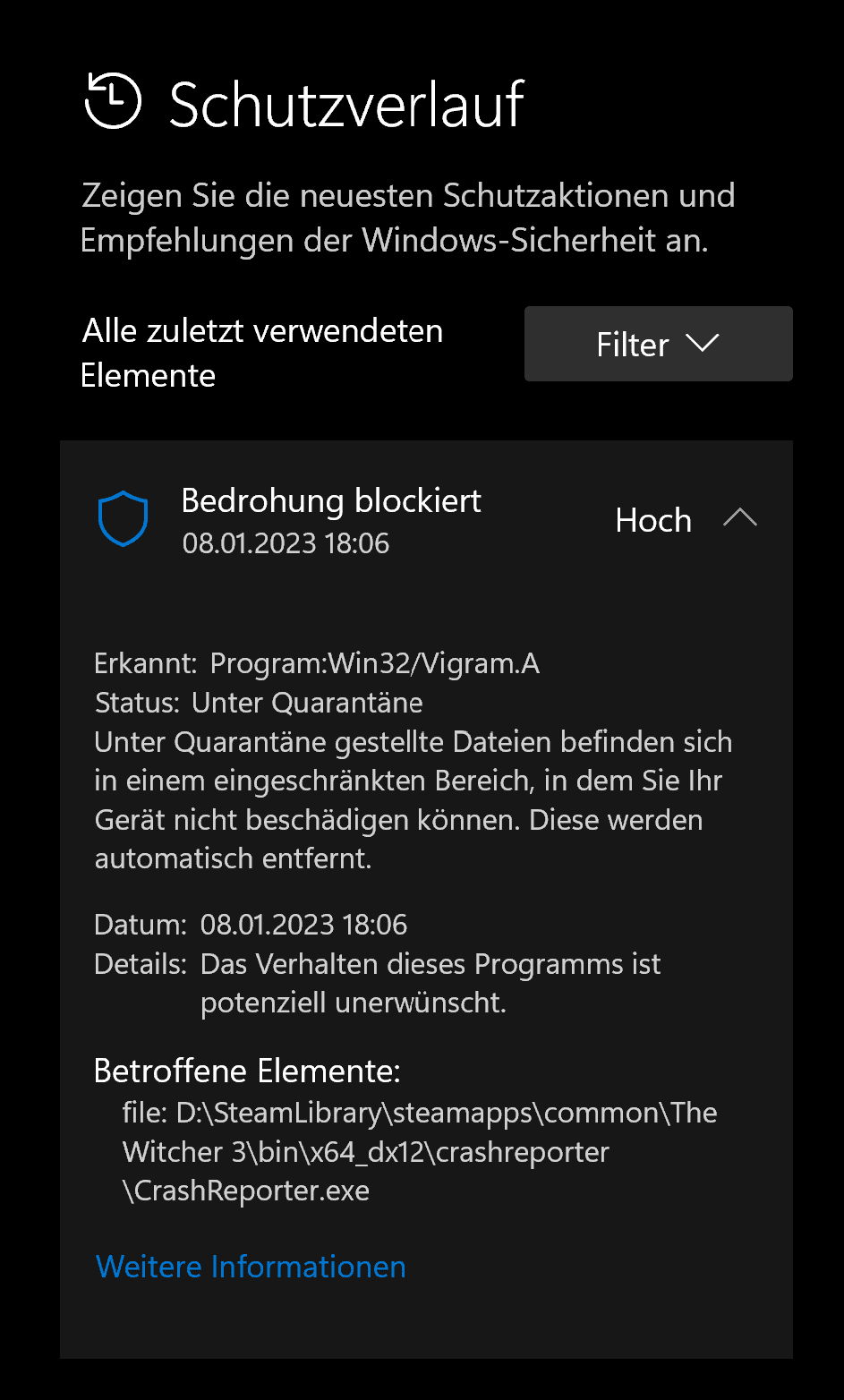
Task: Collapse the Bedrohung blockiert entry
Action: tap(739, 519)
